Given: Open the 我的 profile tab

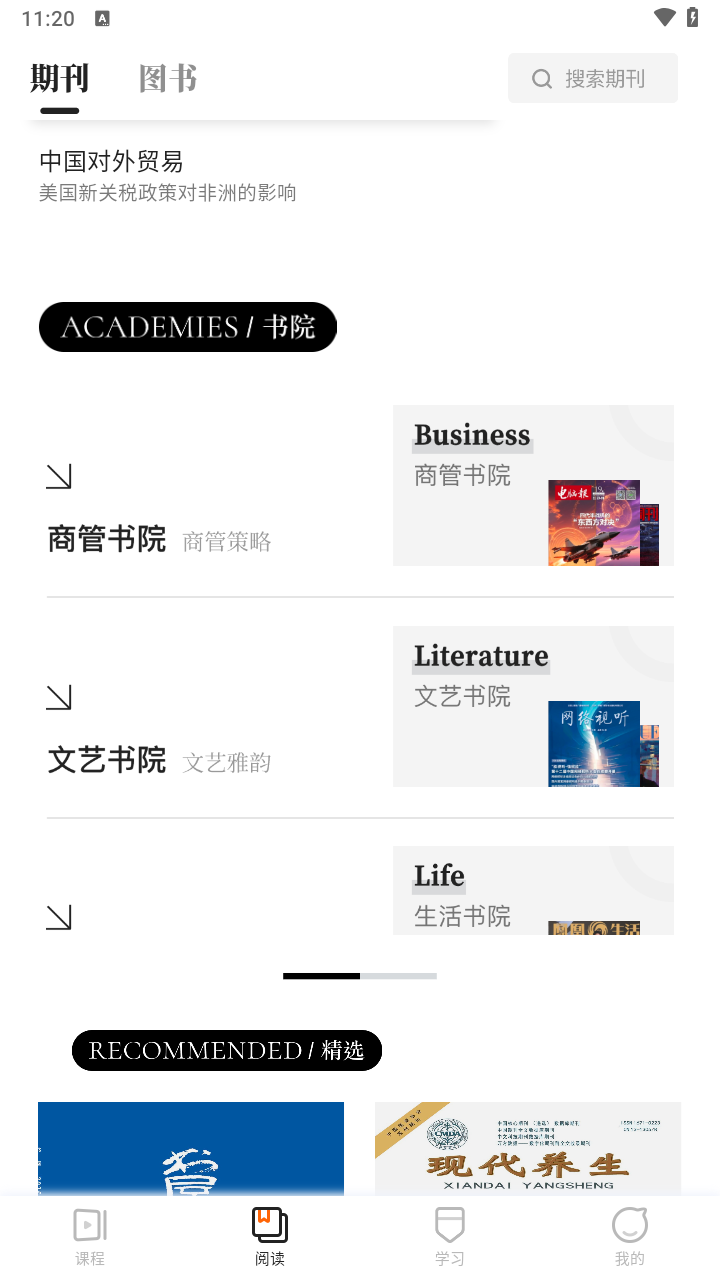Looking at the screenshot, I should (630, 1236).
